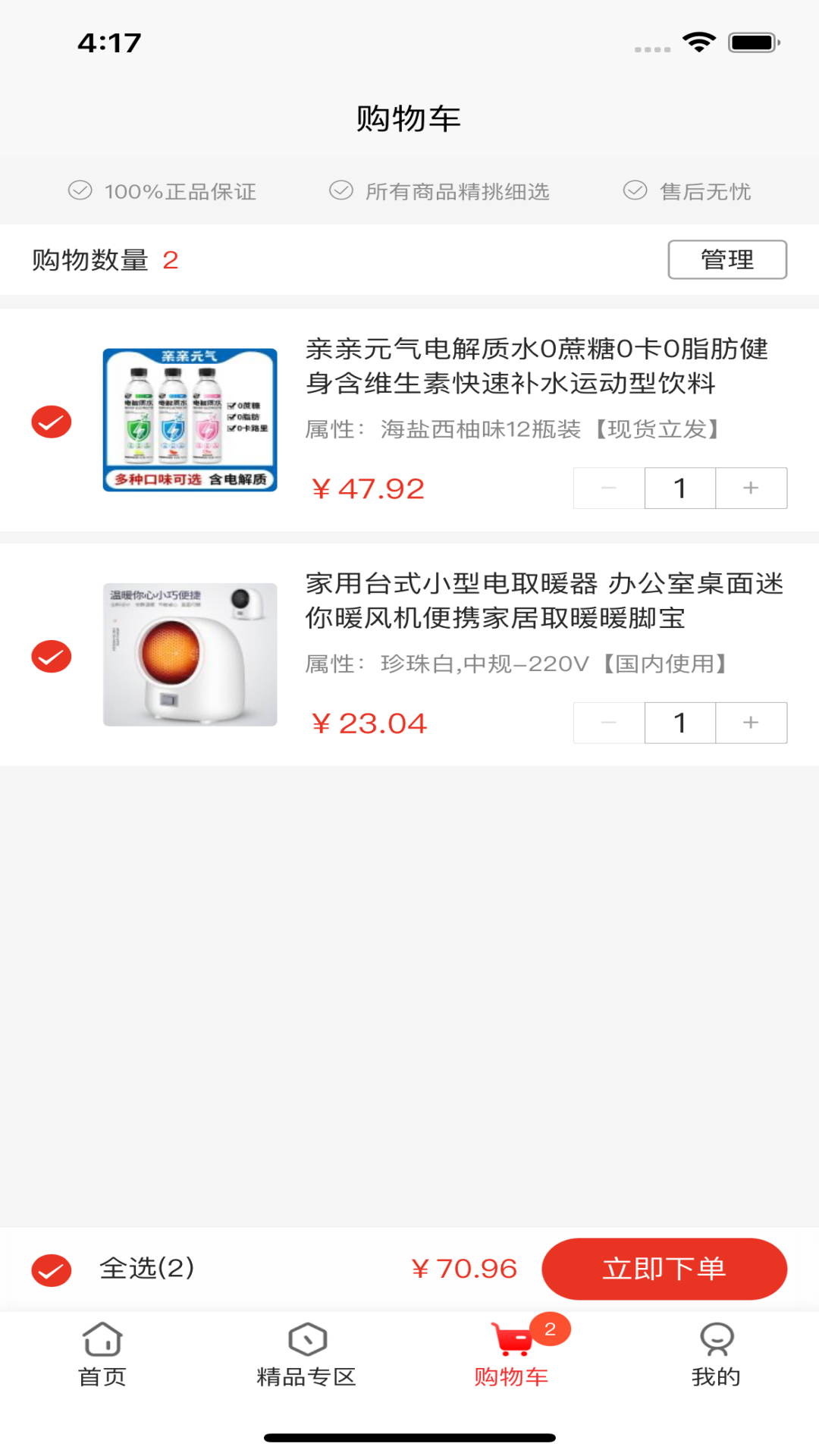Increase the electrolyte water quantity

tap(750, 488)
